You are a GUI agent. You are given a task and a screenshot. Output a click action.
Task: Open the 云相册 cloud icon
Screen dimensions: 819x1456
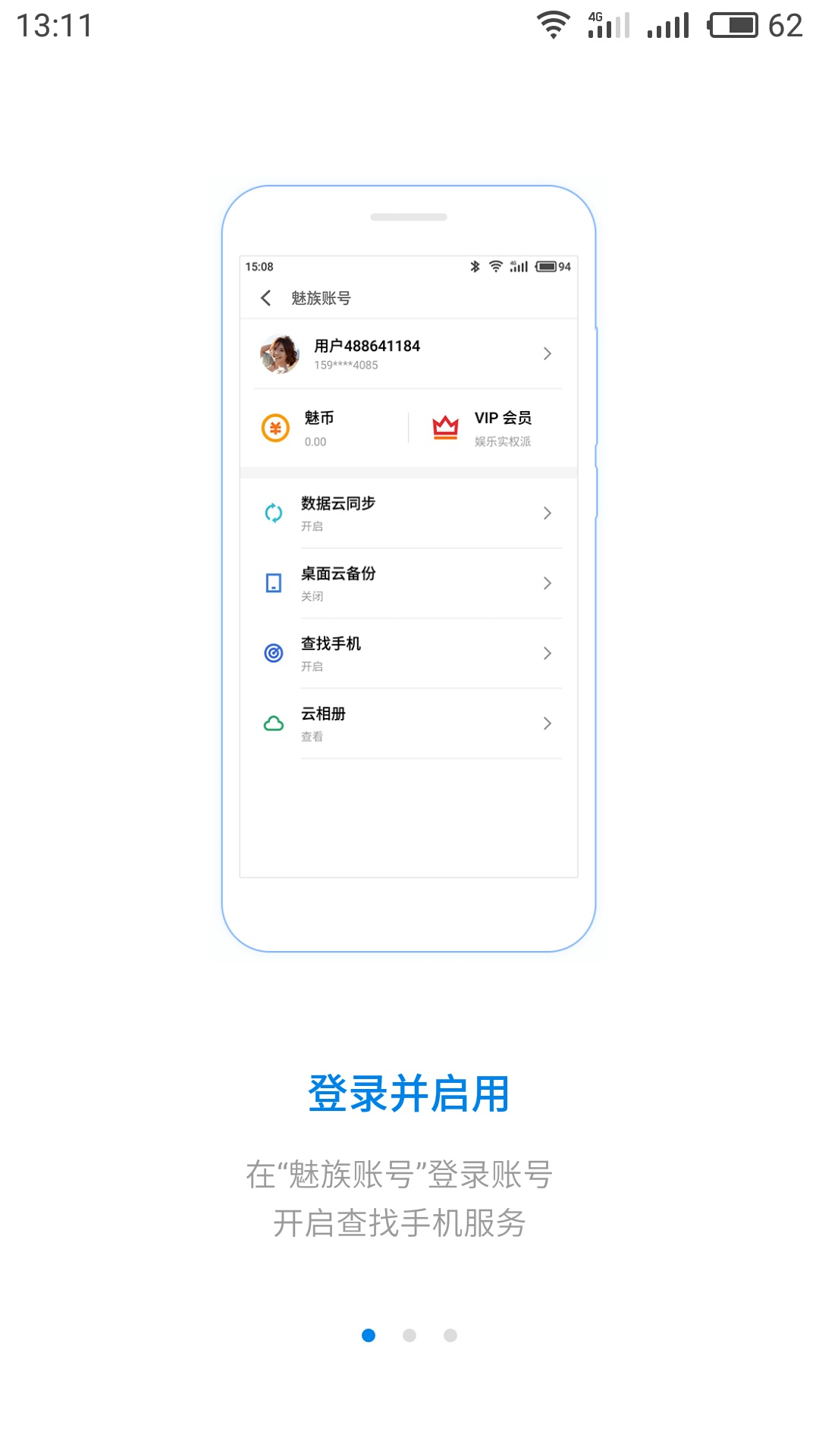point(274,722)
